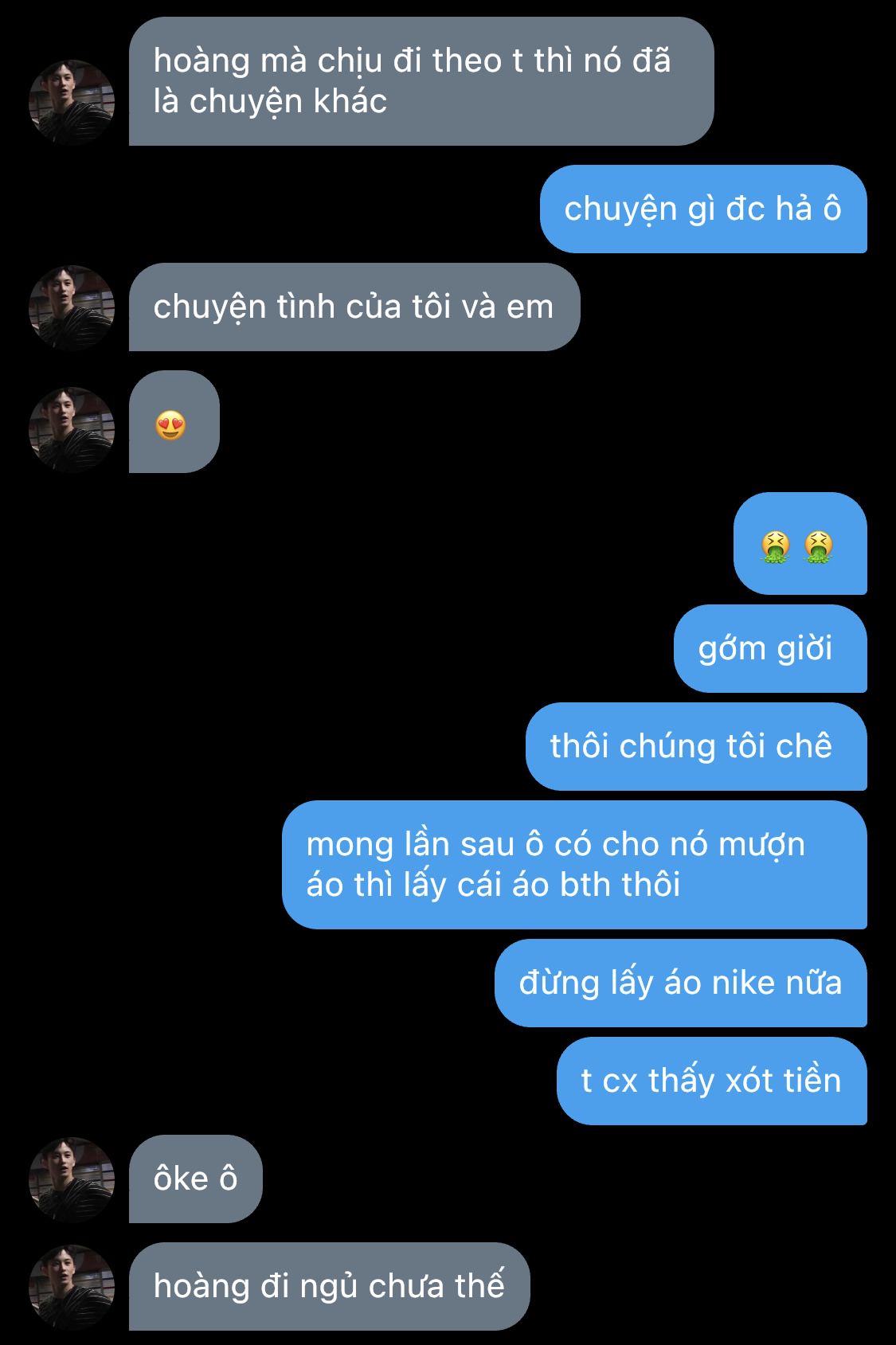Tap avatar beside "hoàng đi ngủ chưa thế"
Screen dimensions: 896x1345
coord(72,1287)
